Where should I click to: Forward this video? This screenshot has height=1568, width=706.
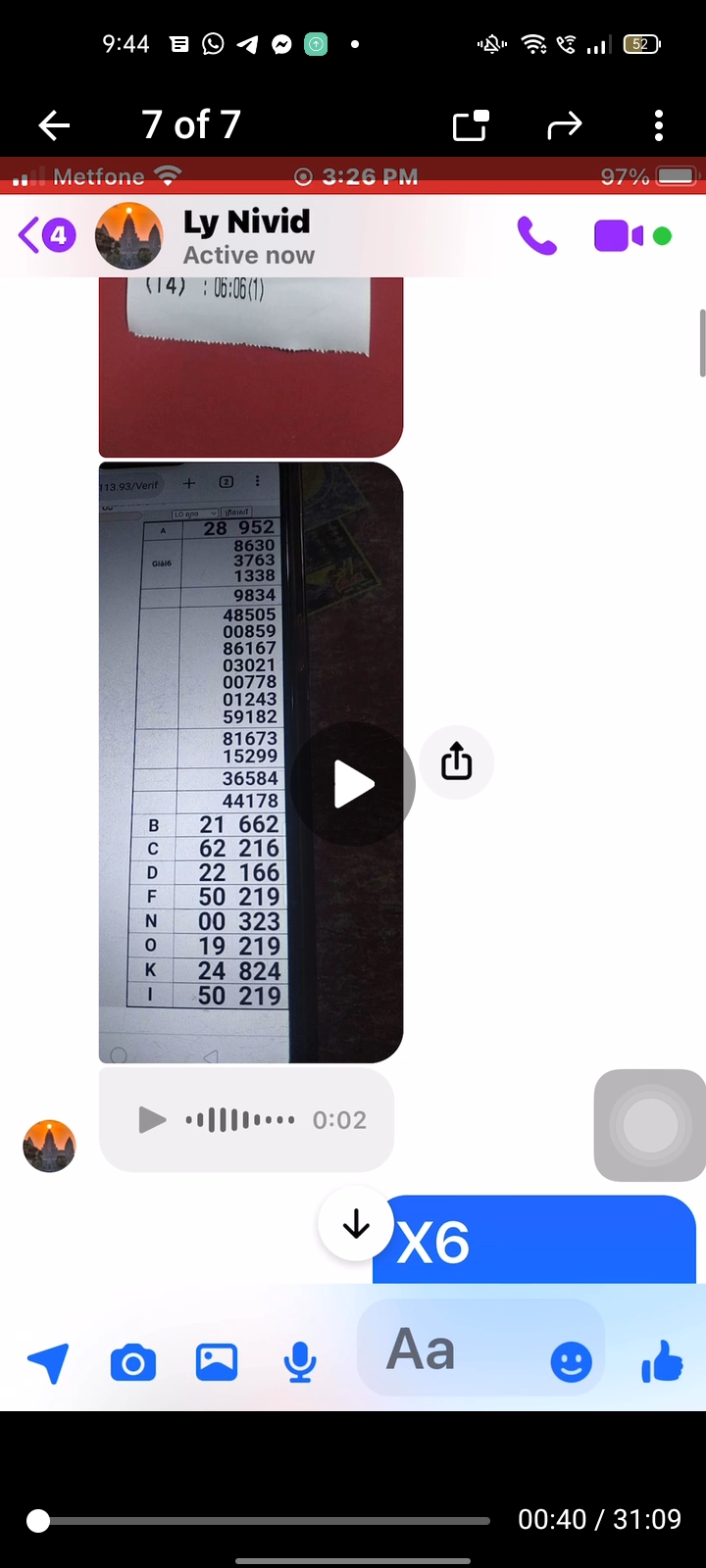tap(565, 125)
